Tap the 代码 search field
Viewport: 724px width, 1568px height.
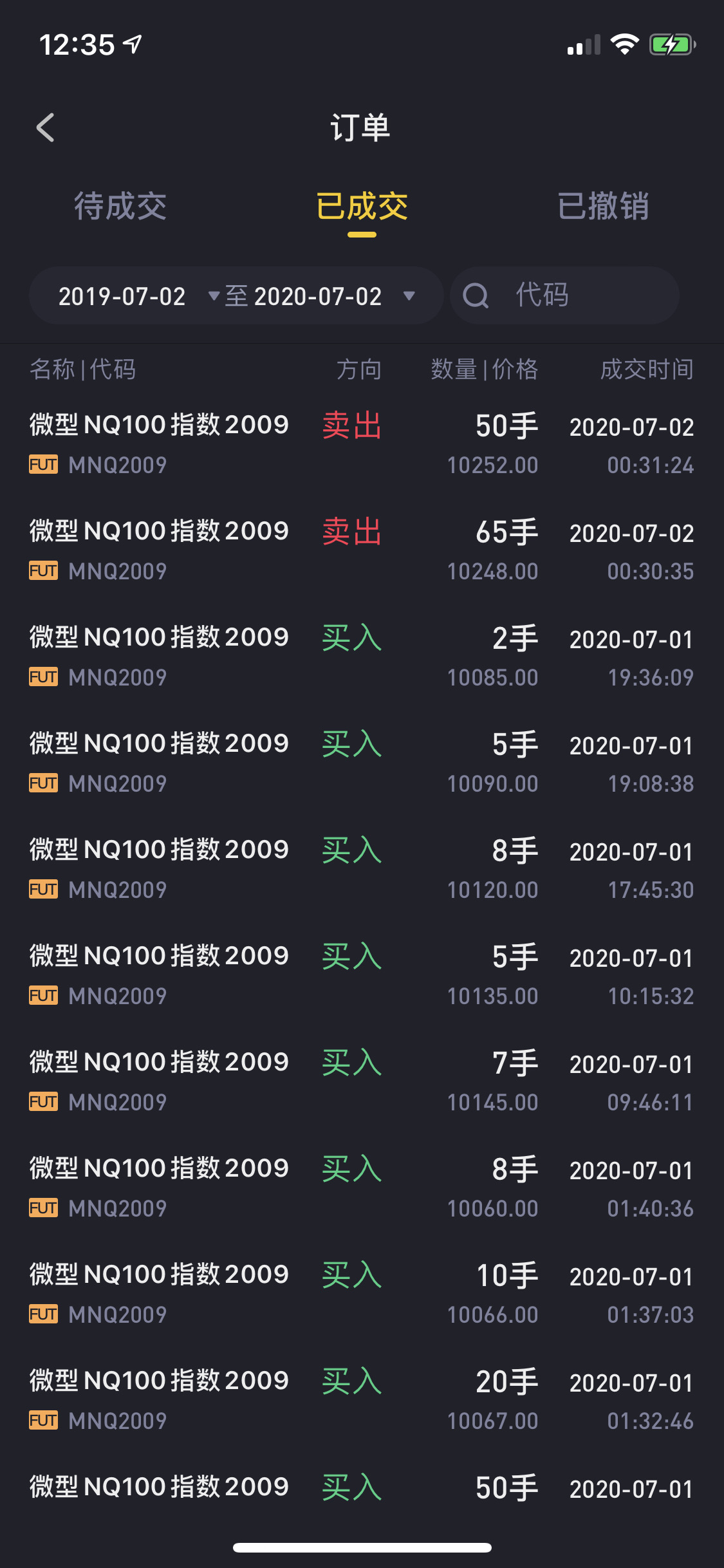pos(564,295)
